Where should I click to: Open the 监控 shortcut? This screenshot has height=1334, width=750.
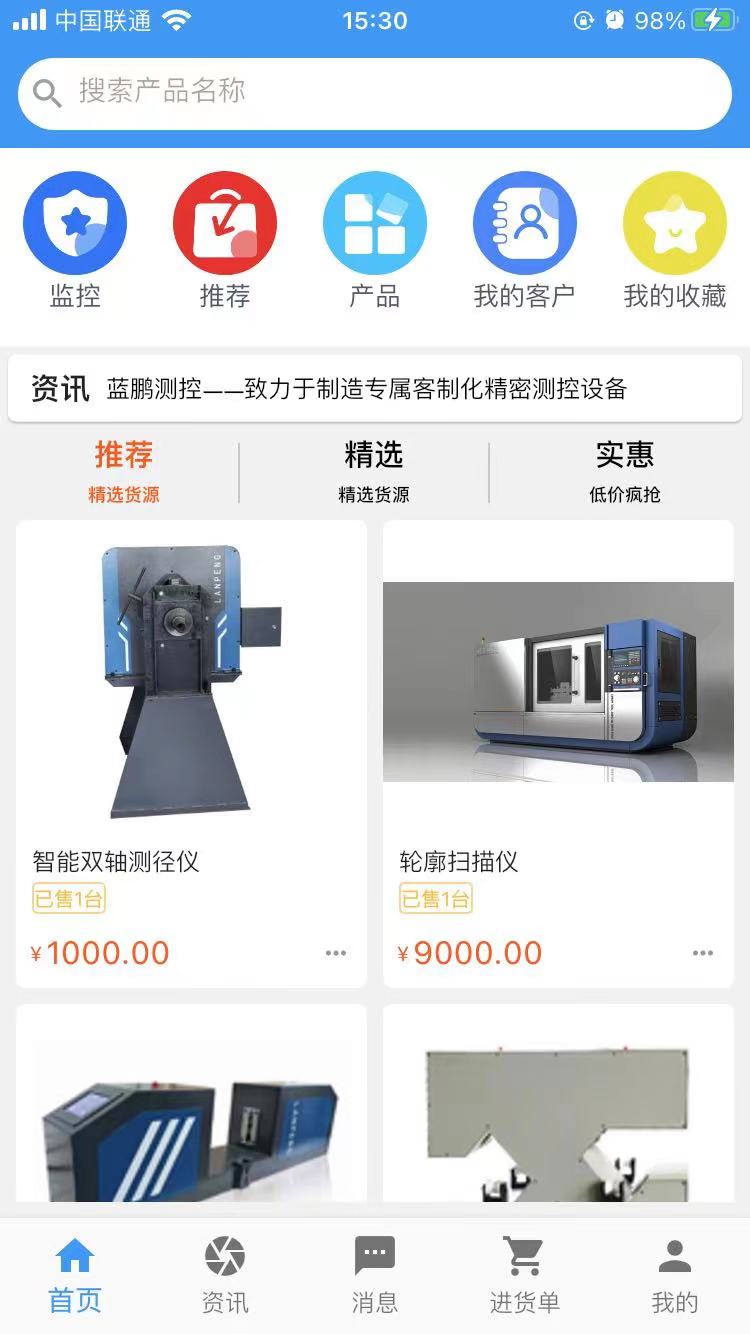click(x=75, y=223)
